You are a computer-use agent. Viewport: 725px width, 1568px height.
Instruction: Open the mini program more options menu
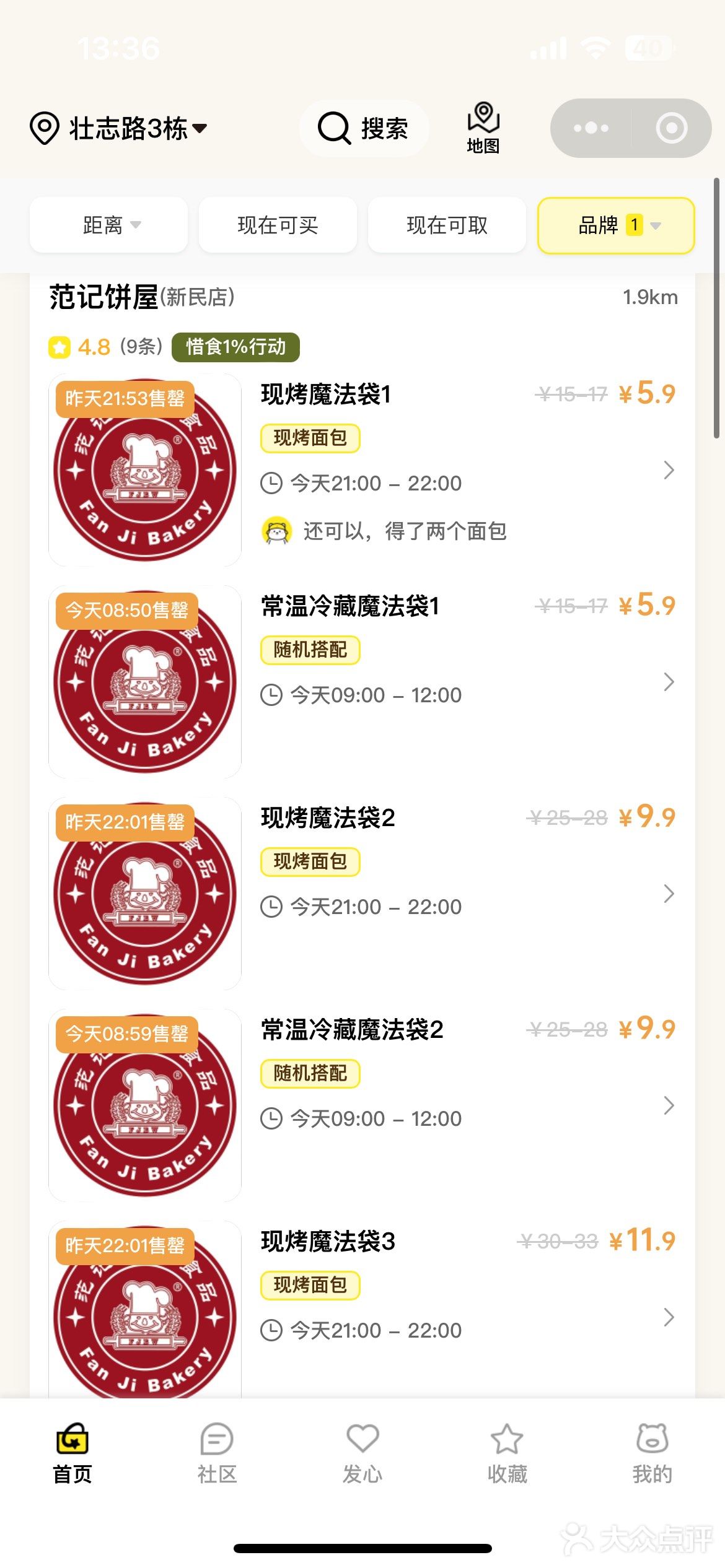[591, 128]
